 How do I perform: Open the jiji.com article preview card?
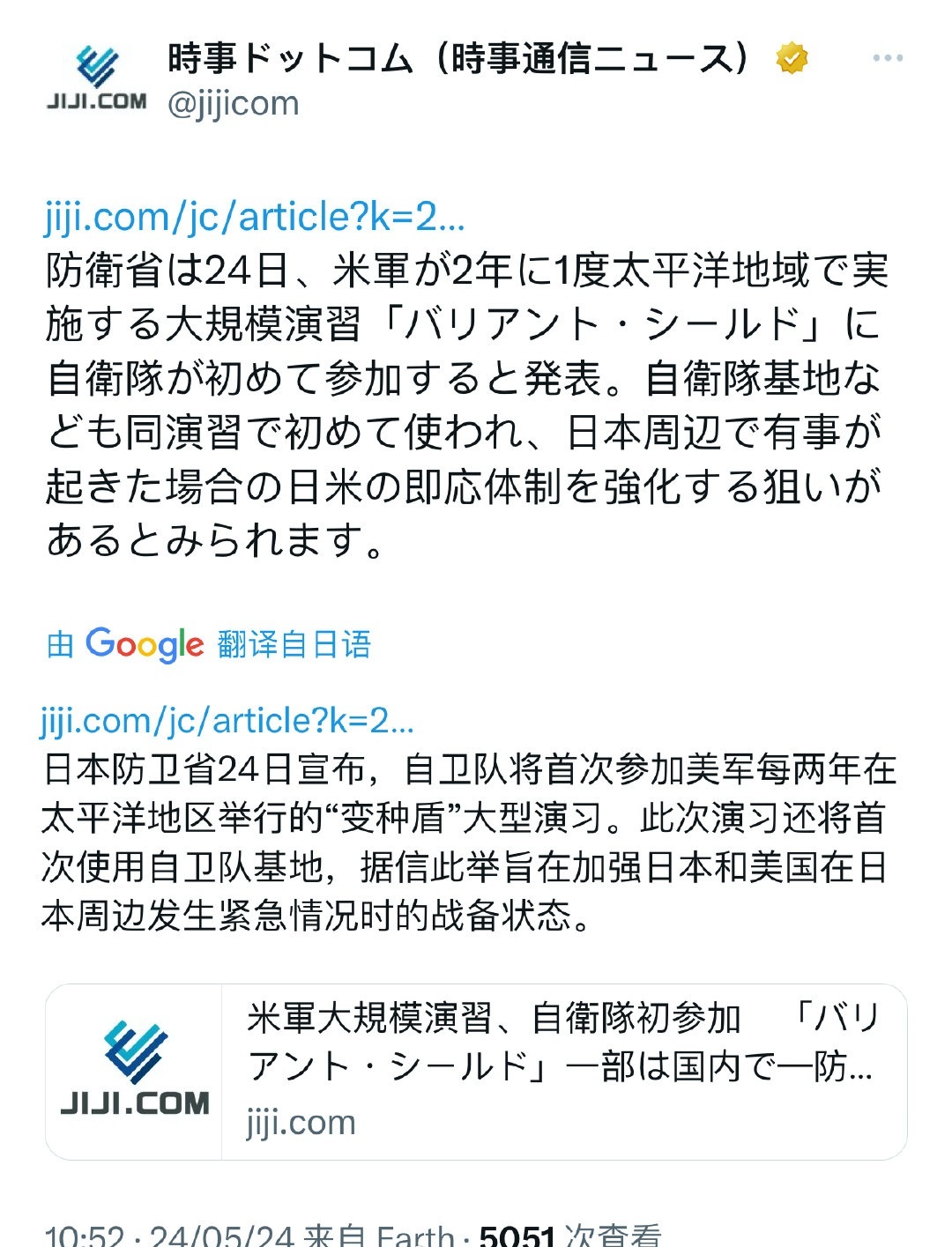click(x=476, y=1071)
